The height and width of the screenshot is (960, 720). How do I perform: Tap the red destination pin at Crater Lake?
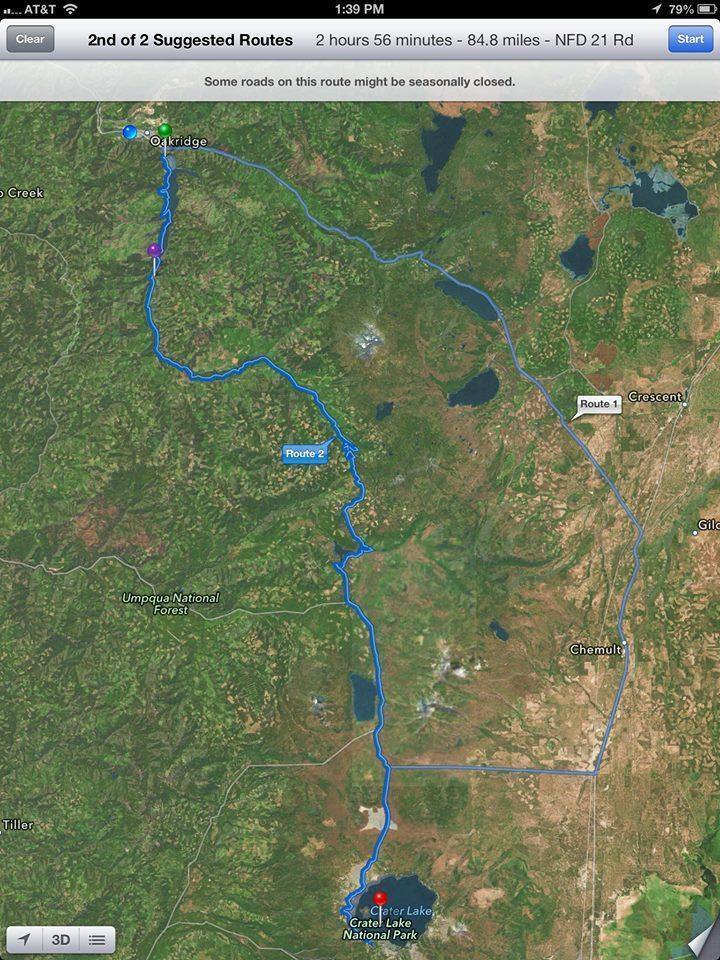379,885
